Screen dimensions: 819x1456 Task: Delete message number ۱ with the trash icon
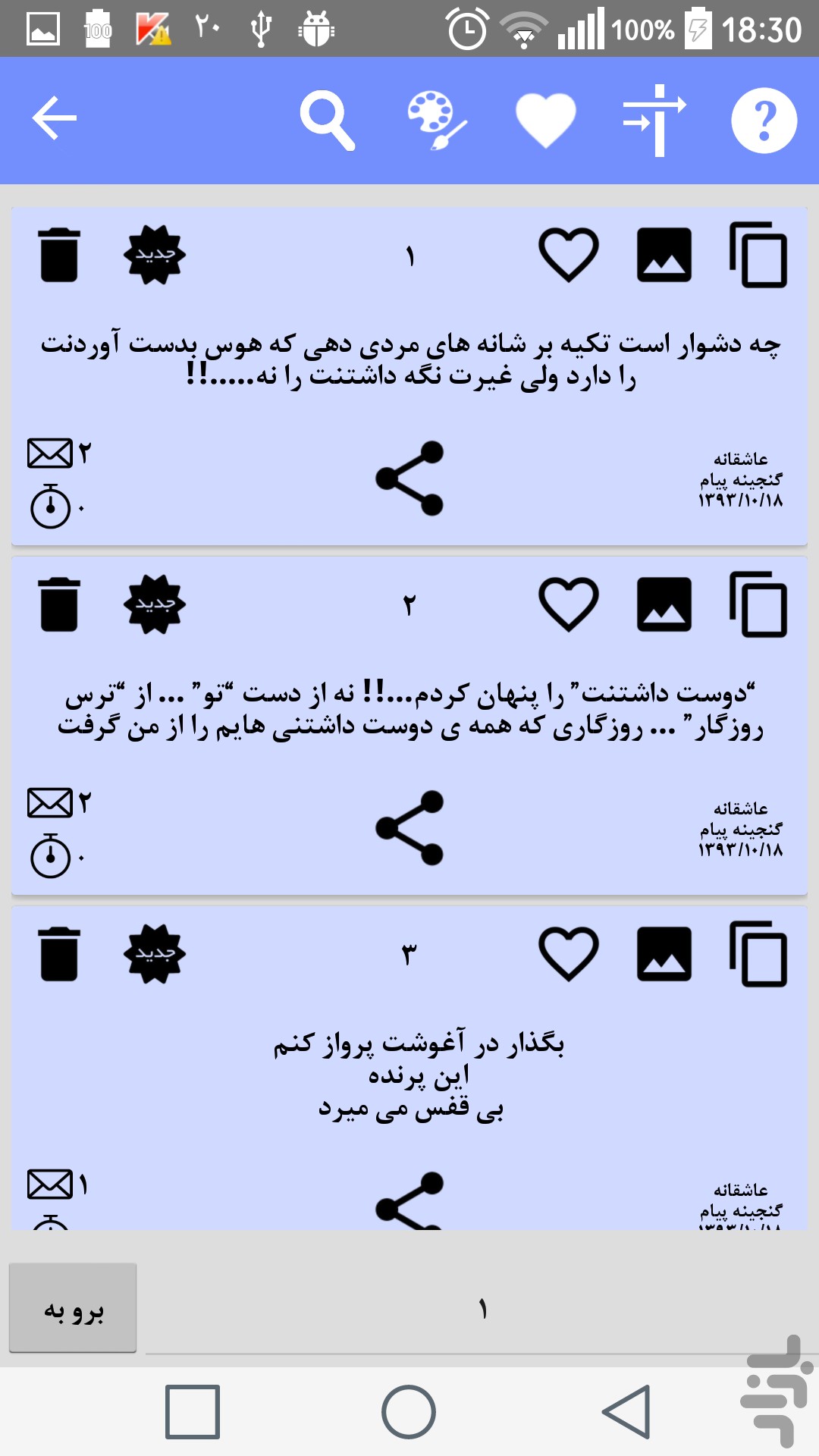pos(59,255)
